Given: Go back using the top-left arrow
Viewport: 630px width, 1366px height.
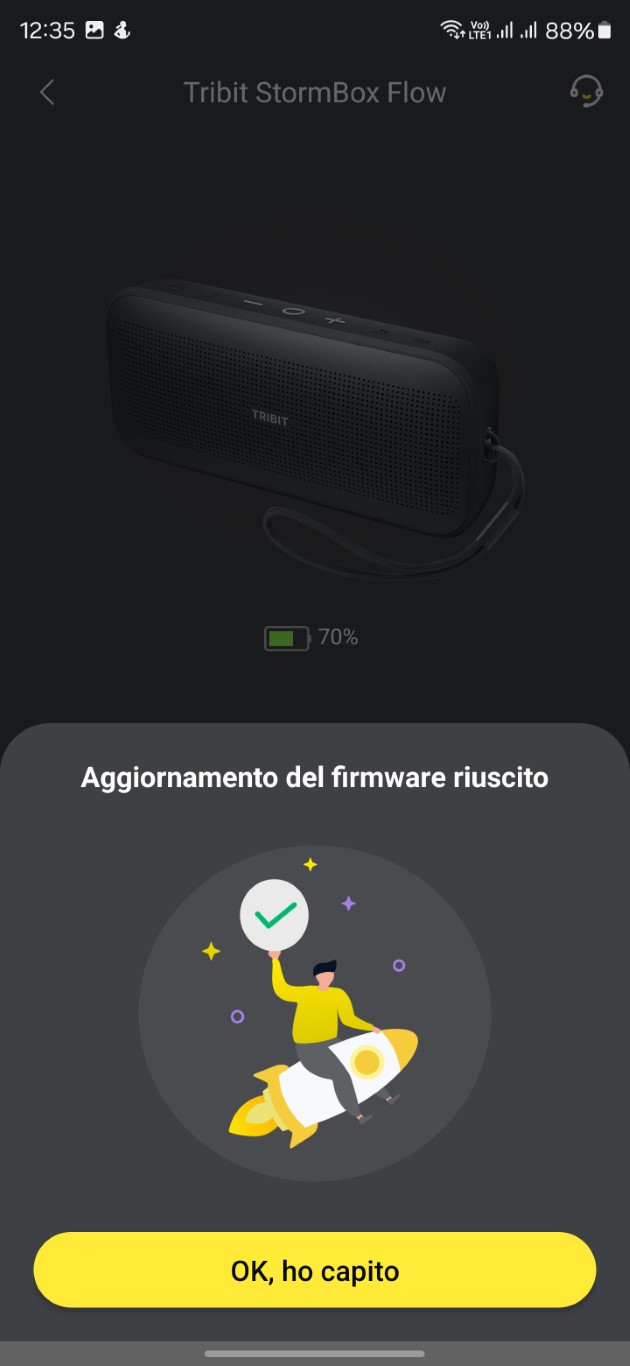Looking at the screenshot, I should 47,93.
